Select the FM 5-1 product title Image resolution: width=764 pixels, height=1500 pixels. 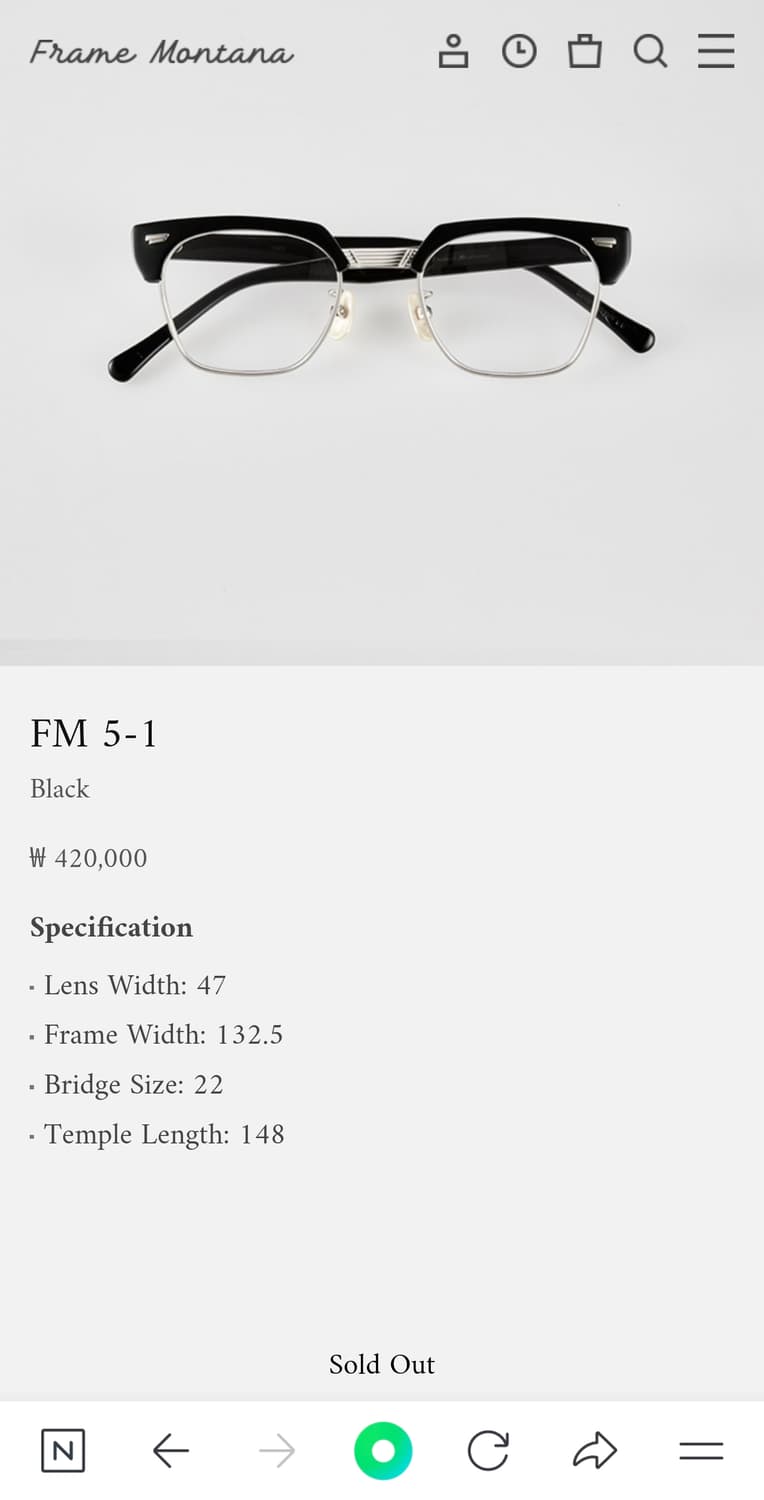(93, 732)
